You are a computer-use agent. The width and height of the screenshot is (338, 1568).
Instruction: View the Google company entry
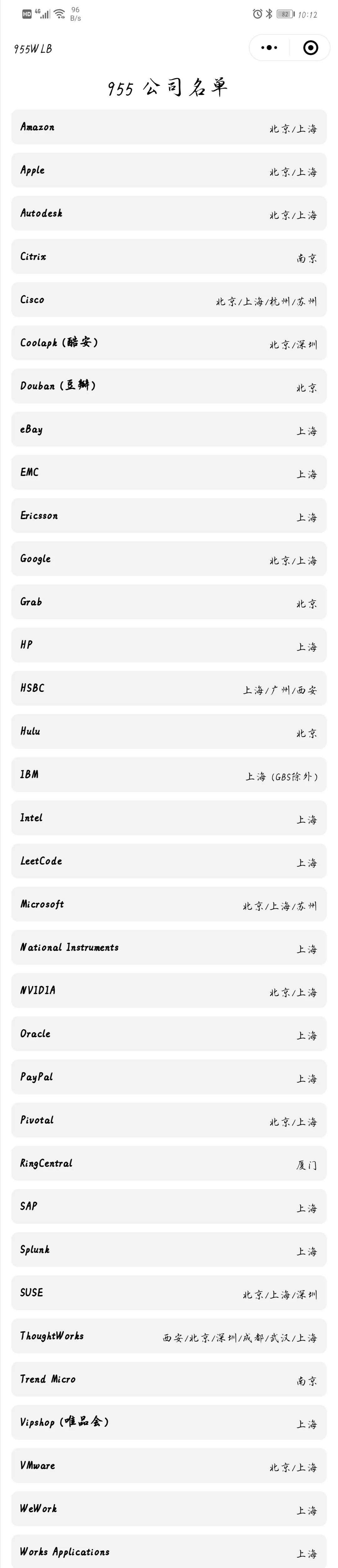pyautogui.click(x=169, y=559)
